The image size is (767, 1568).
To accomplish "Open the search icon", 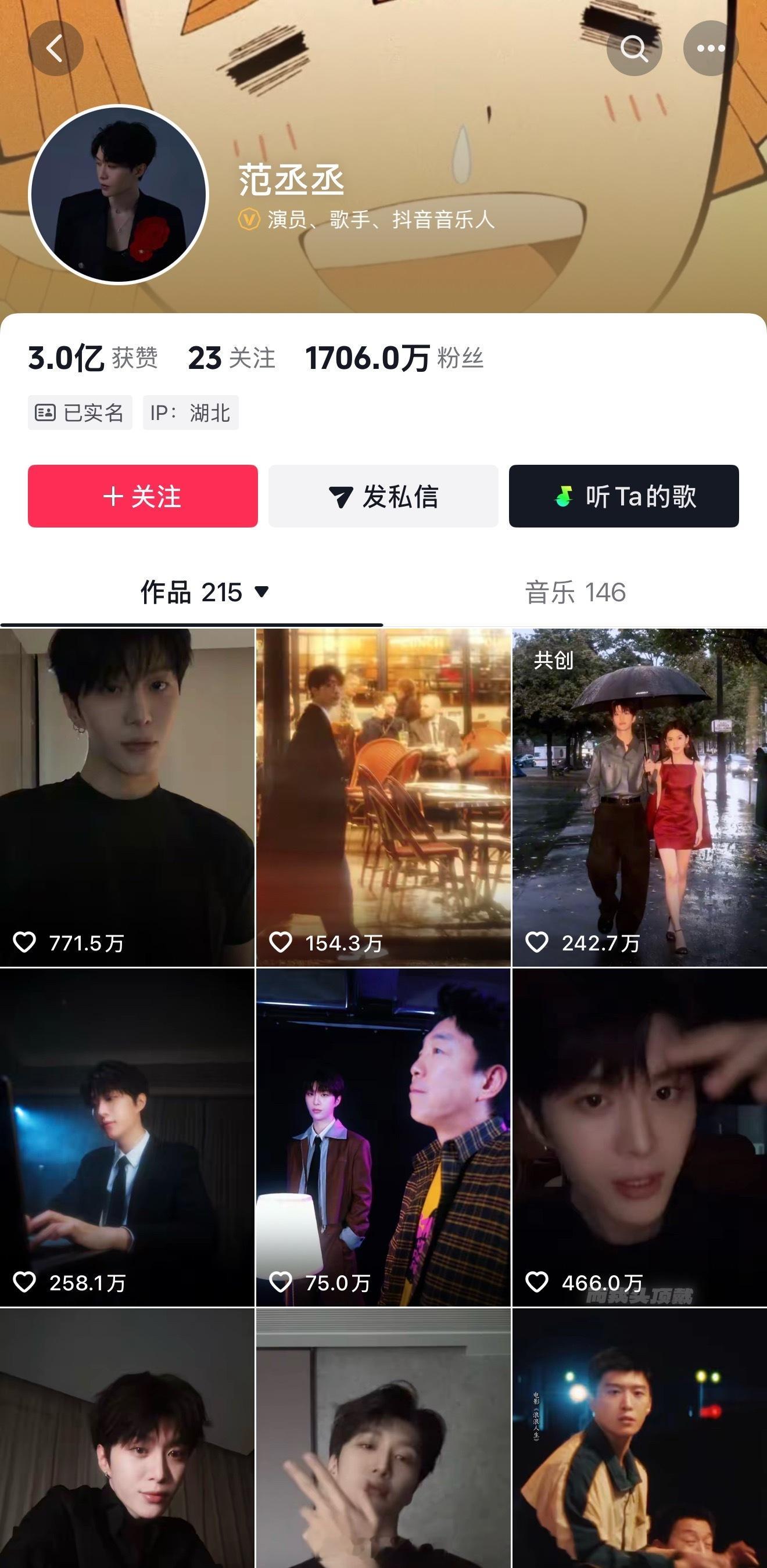I will (636, 48).
